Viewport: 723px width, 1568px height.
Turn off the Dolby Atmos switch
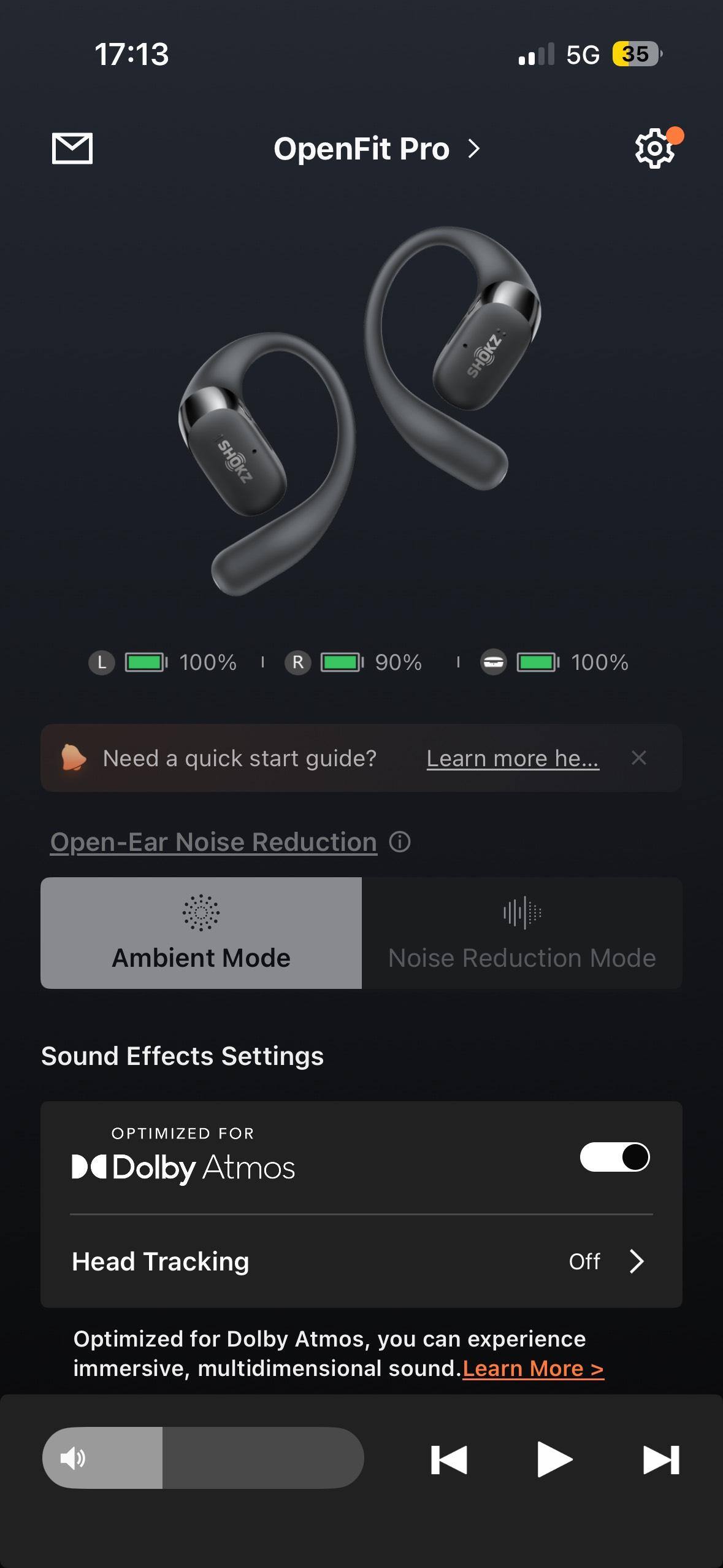click(615, 1157)
